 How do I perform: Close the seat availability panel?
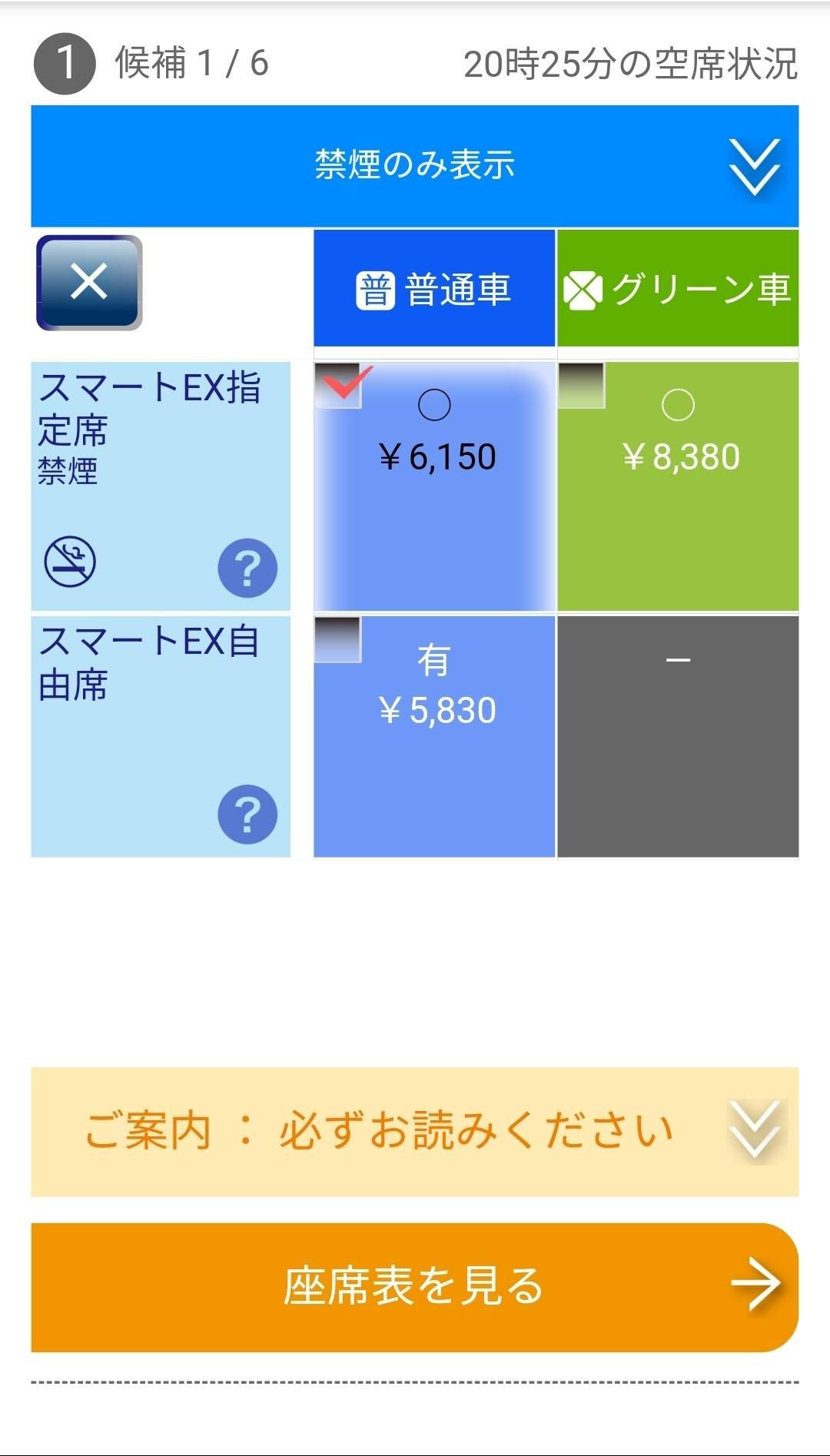[89, 282]
